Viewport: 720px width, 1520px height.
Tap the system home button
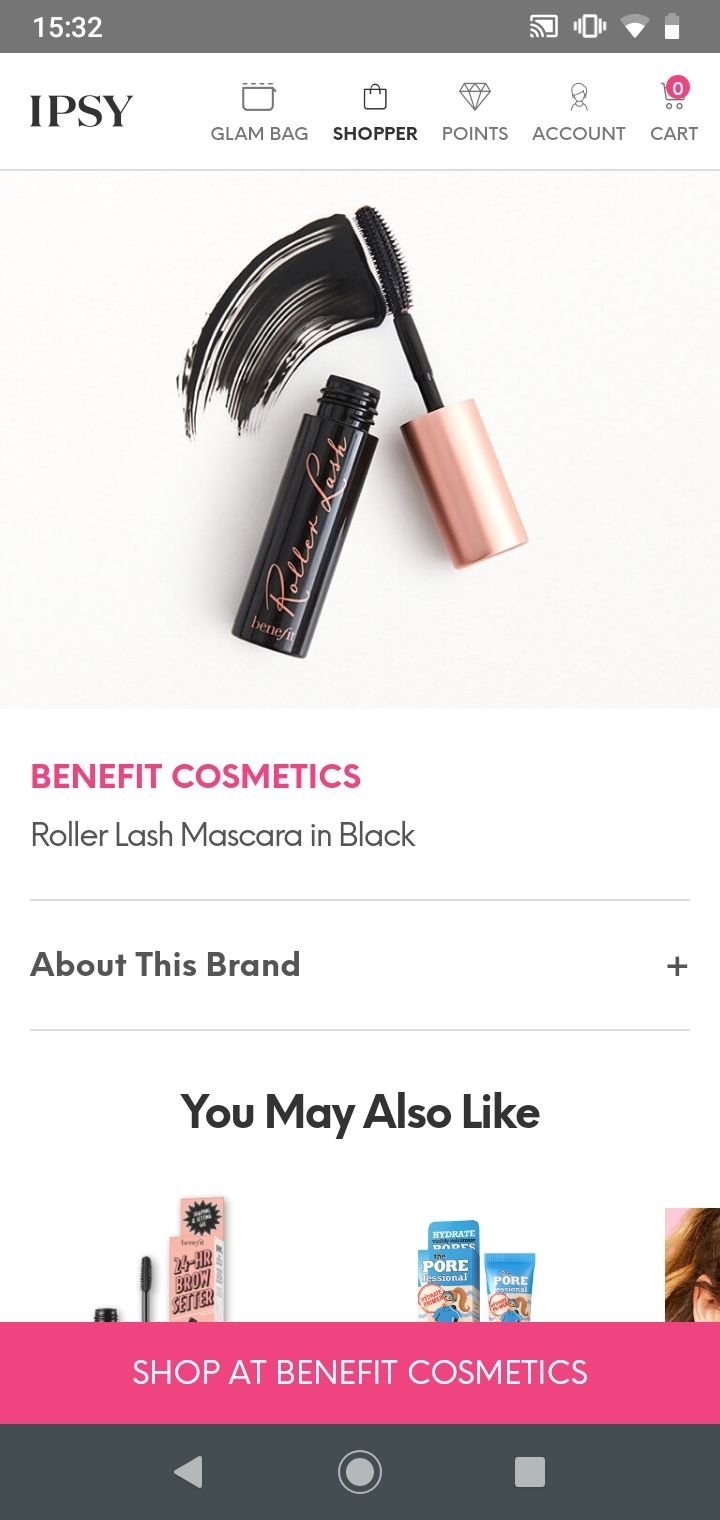point(360,1471)
